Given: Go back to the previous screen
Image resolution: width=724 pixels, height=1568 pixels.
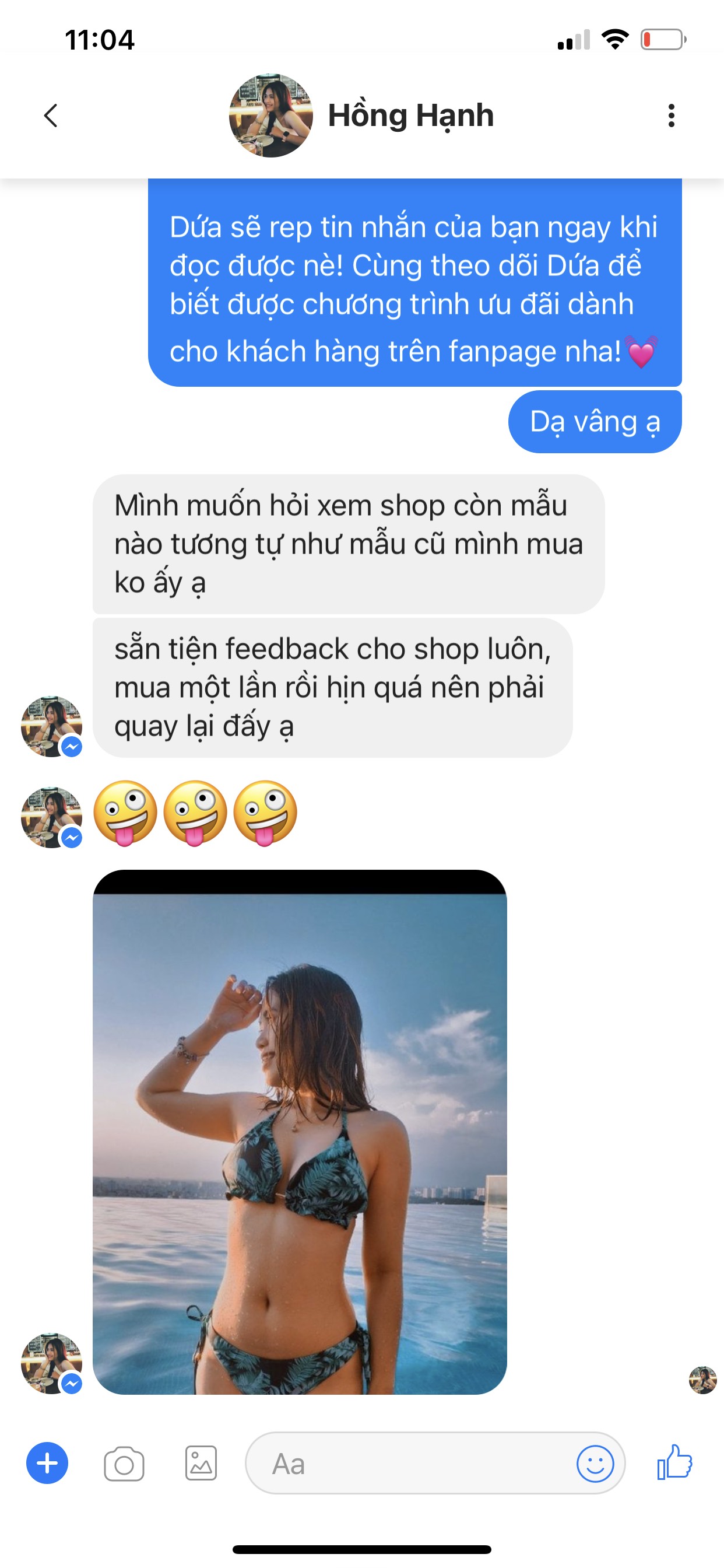Looking at the screenshot, I should coord(51,115).
